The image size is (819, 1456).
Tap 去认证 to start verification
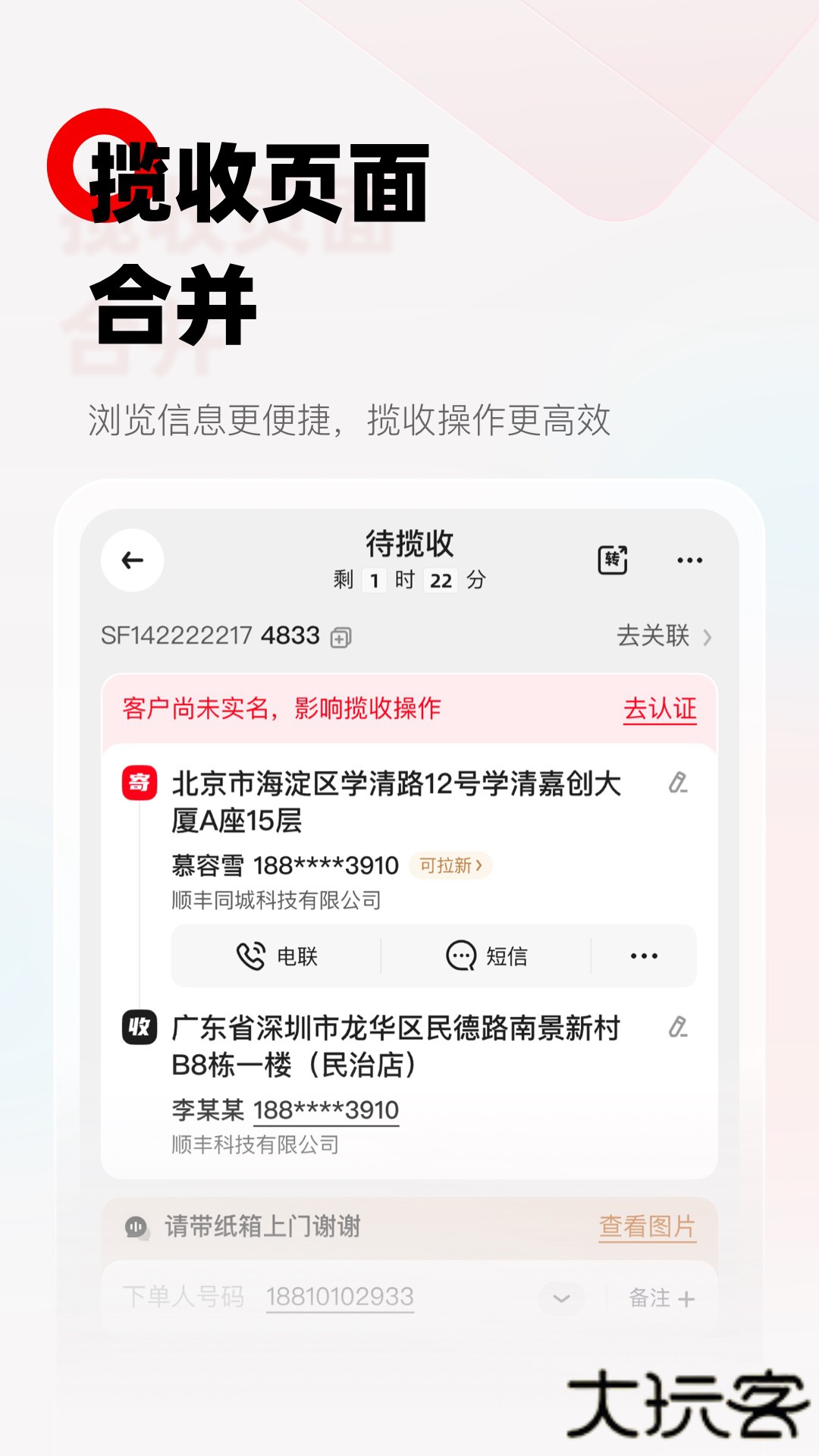pyautogui.click(x=659, y=709)
